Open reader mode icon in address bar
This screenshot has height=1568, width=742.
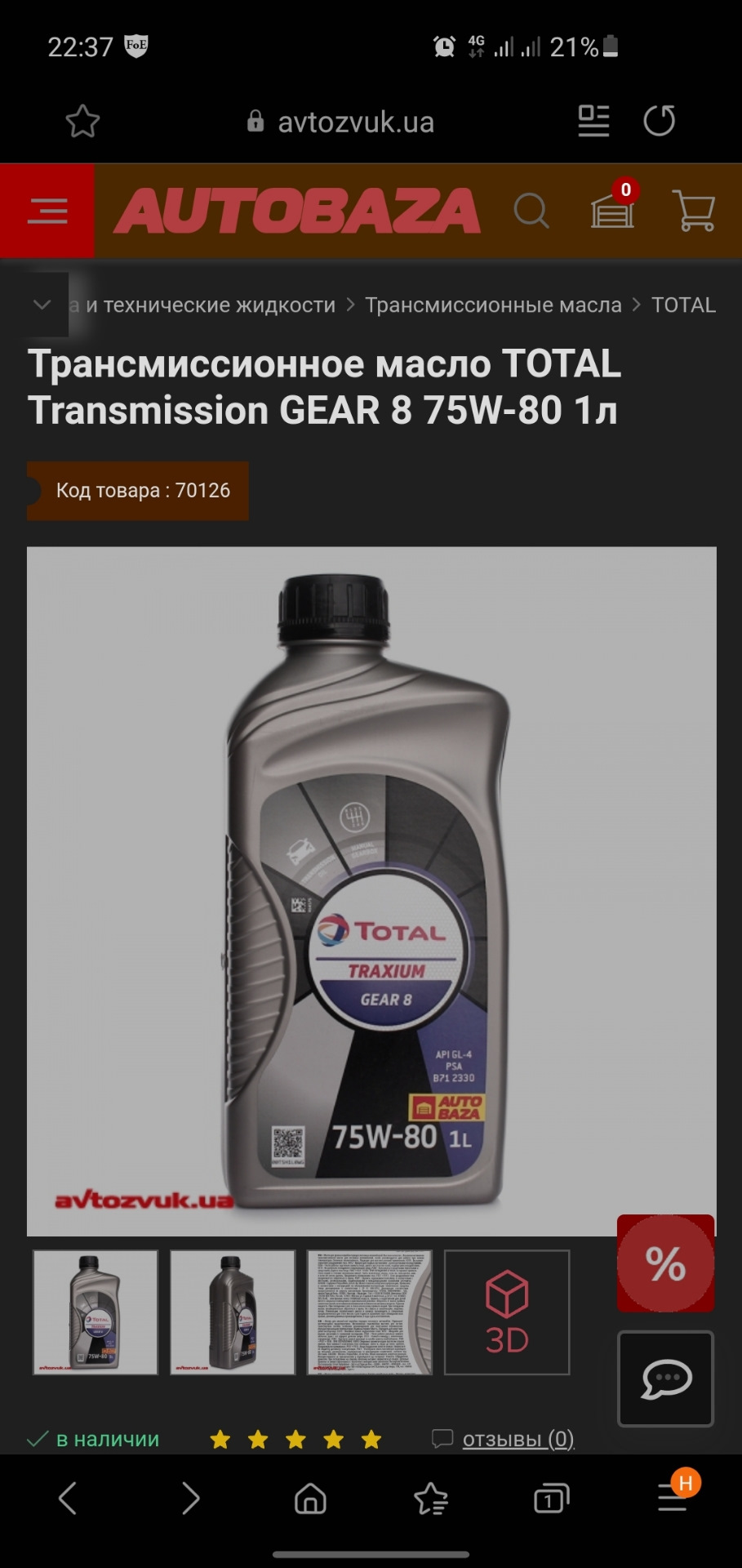coord(593,121)
